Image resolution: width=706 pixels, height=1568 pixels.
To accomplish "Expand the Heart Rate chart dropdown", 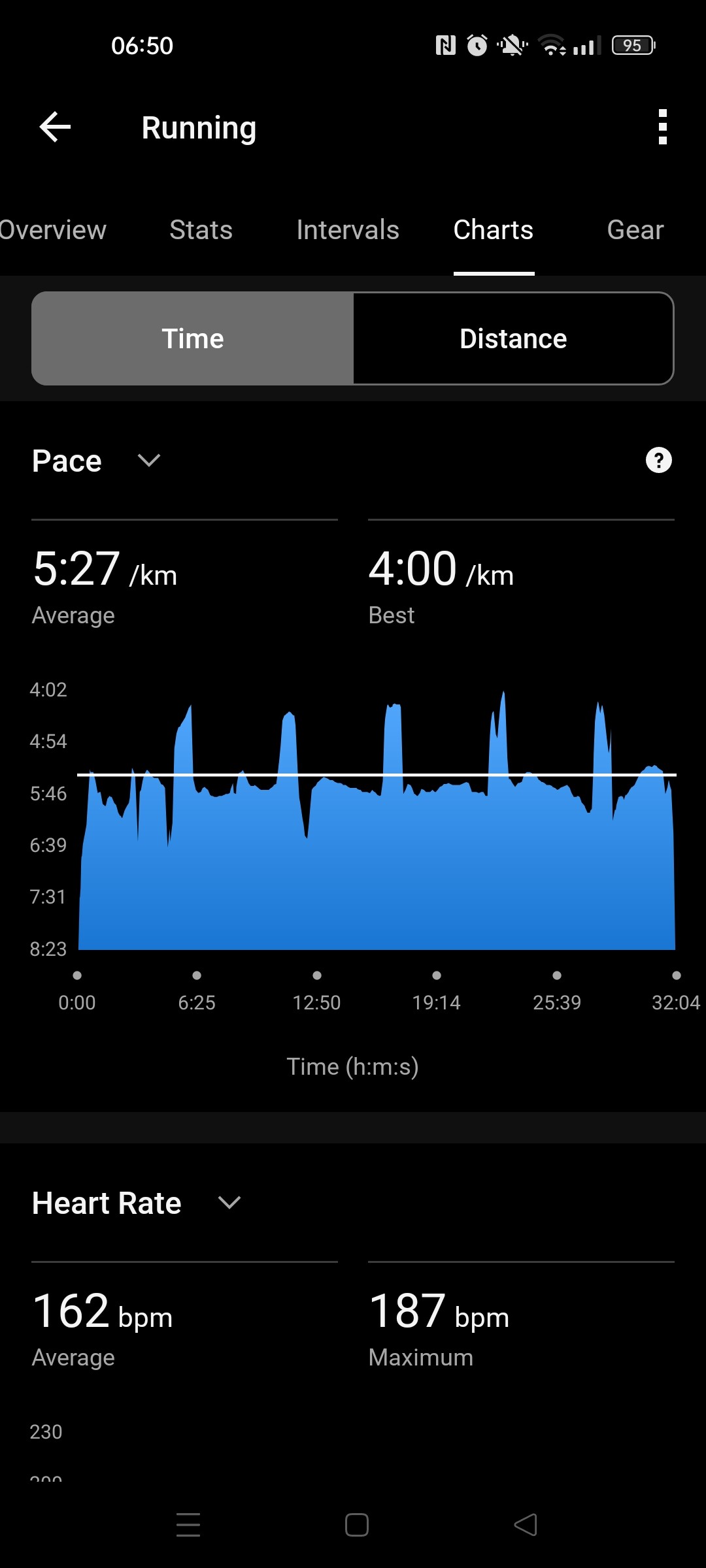I will point(229,1203).
